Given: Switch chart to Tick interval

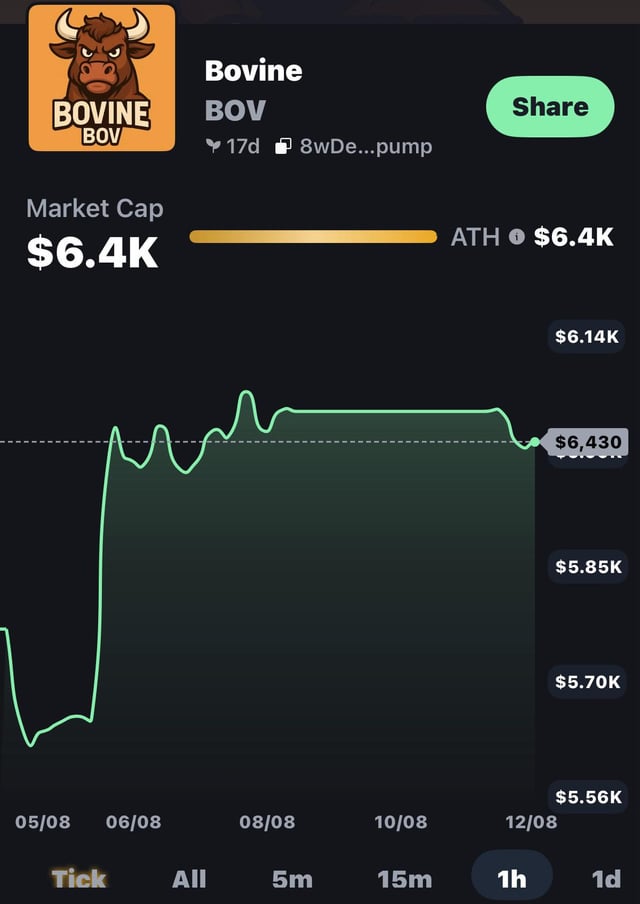Looking at the screenshot, I should coord(79,878).
